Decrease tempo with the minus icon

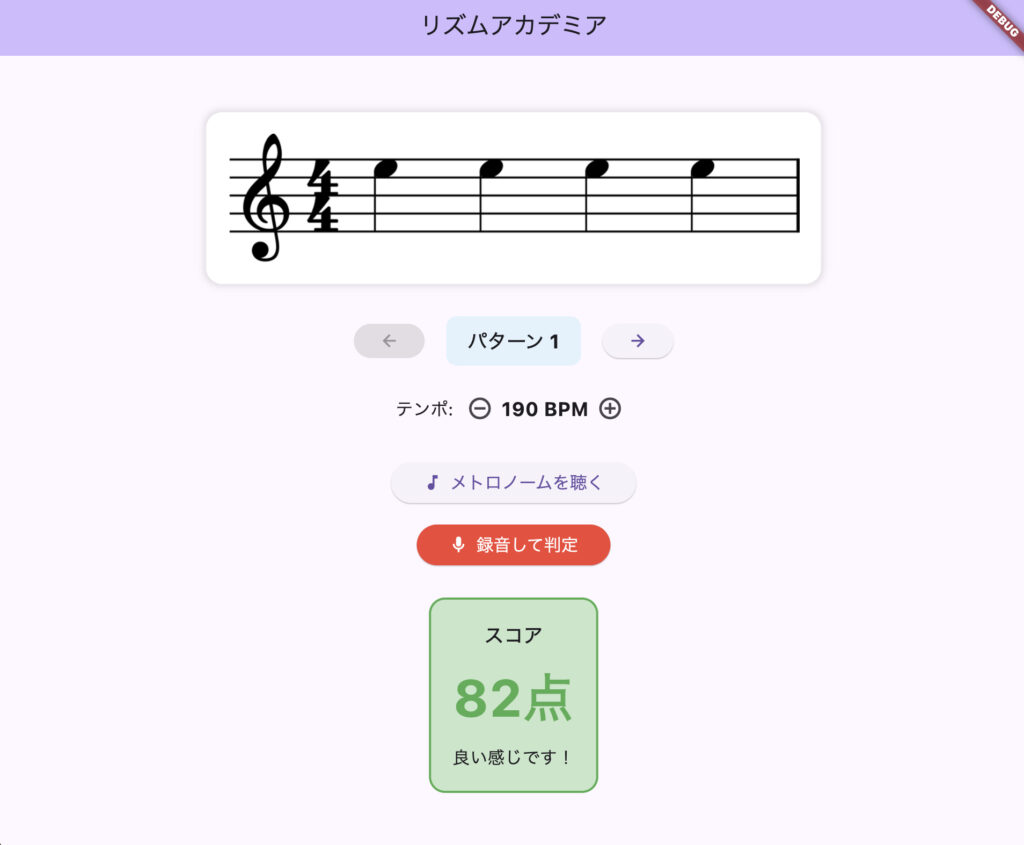[480, 408]
